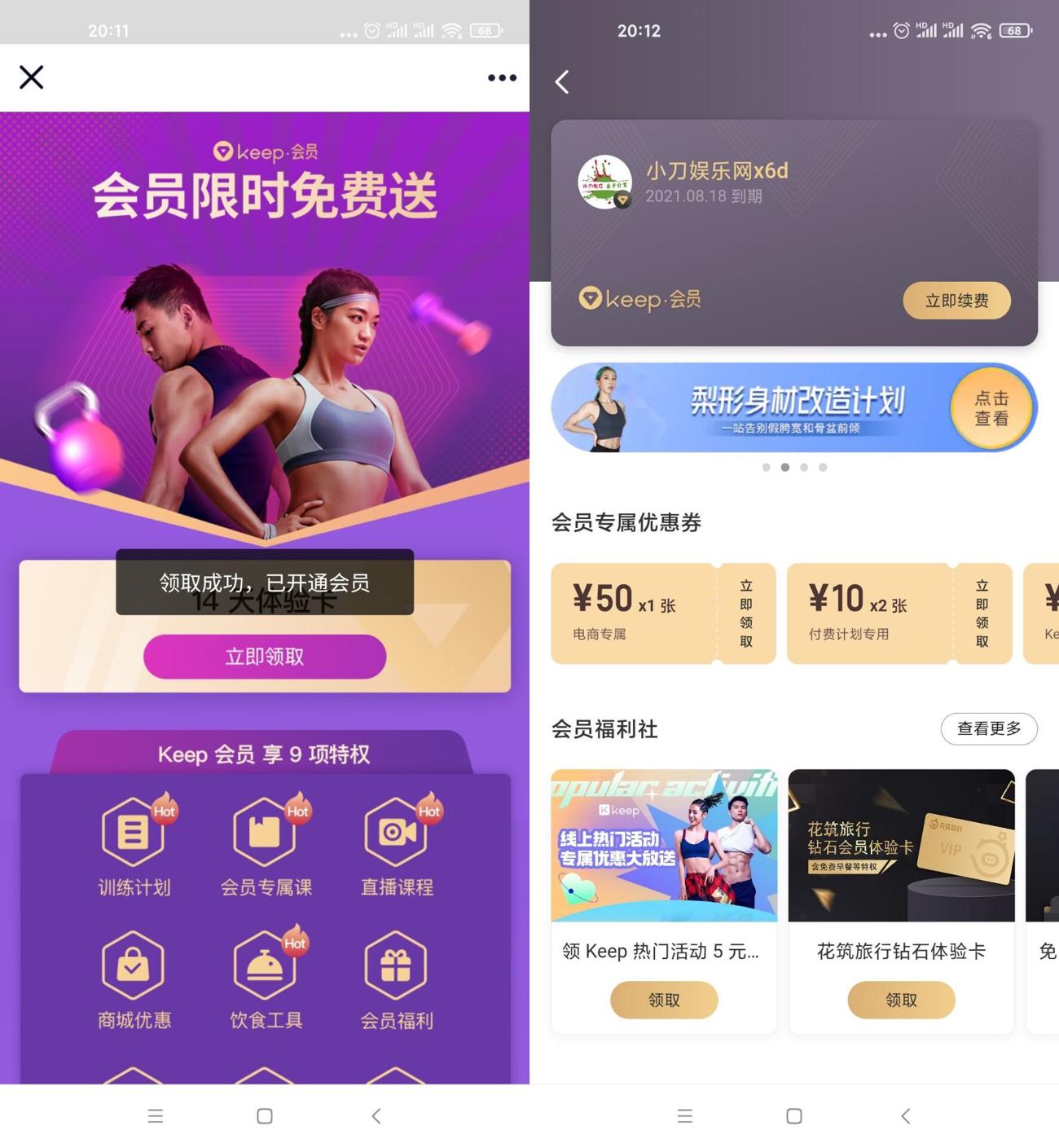Image resolution: width=1059 pixels, height=1148 pixels.
Task: Tap 立即续费 on the membership card
Action: pos(956,300)
